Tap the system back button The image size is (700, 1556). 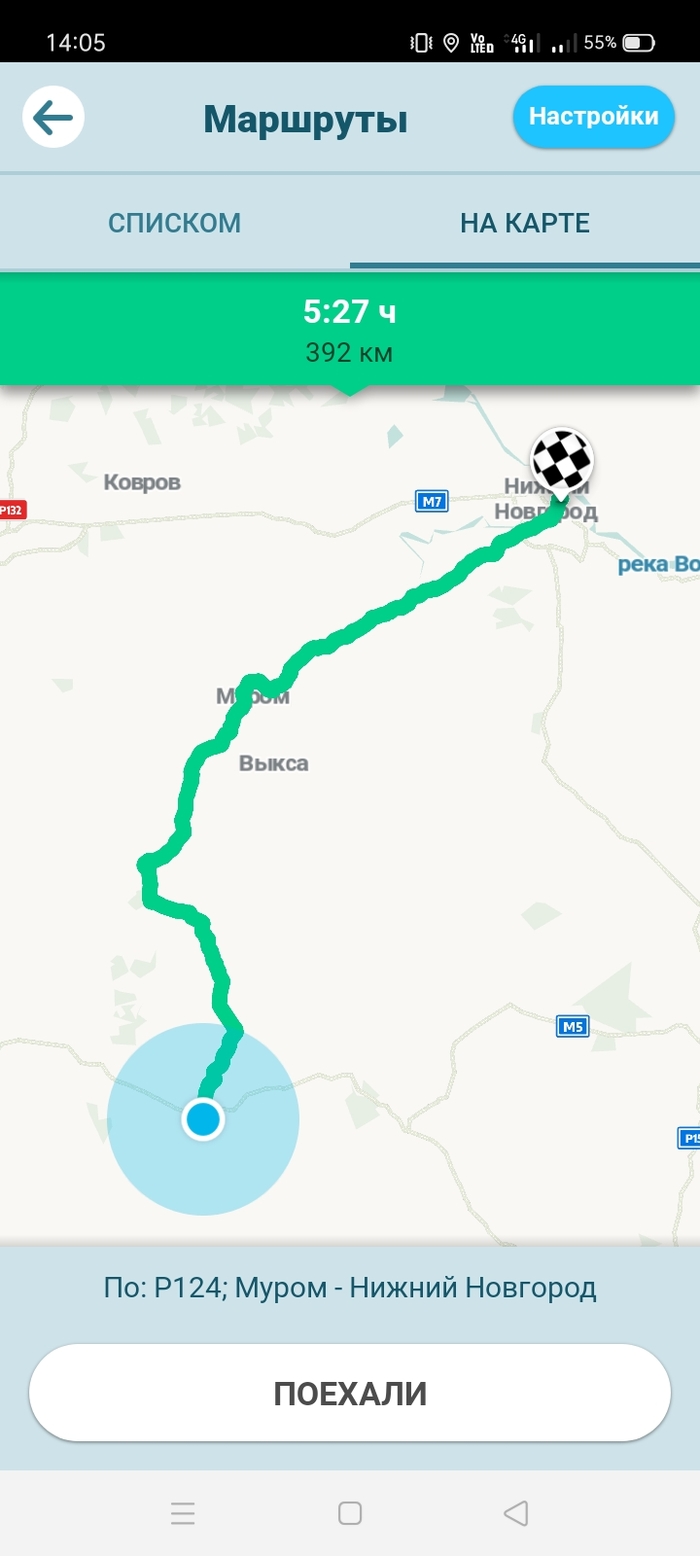pos(515,1513)
